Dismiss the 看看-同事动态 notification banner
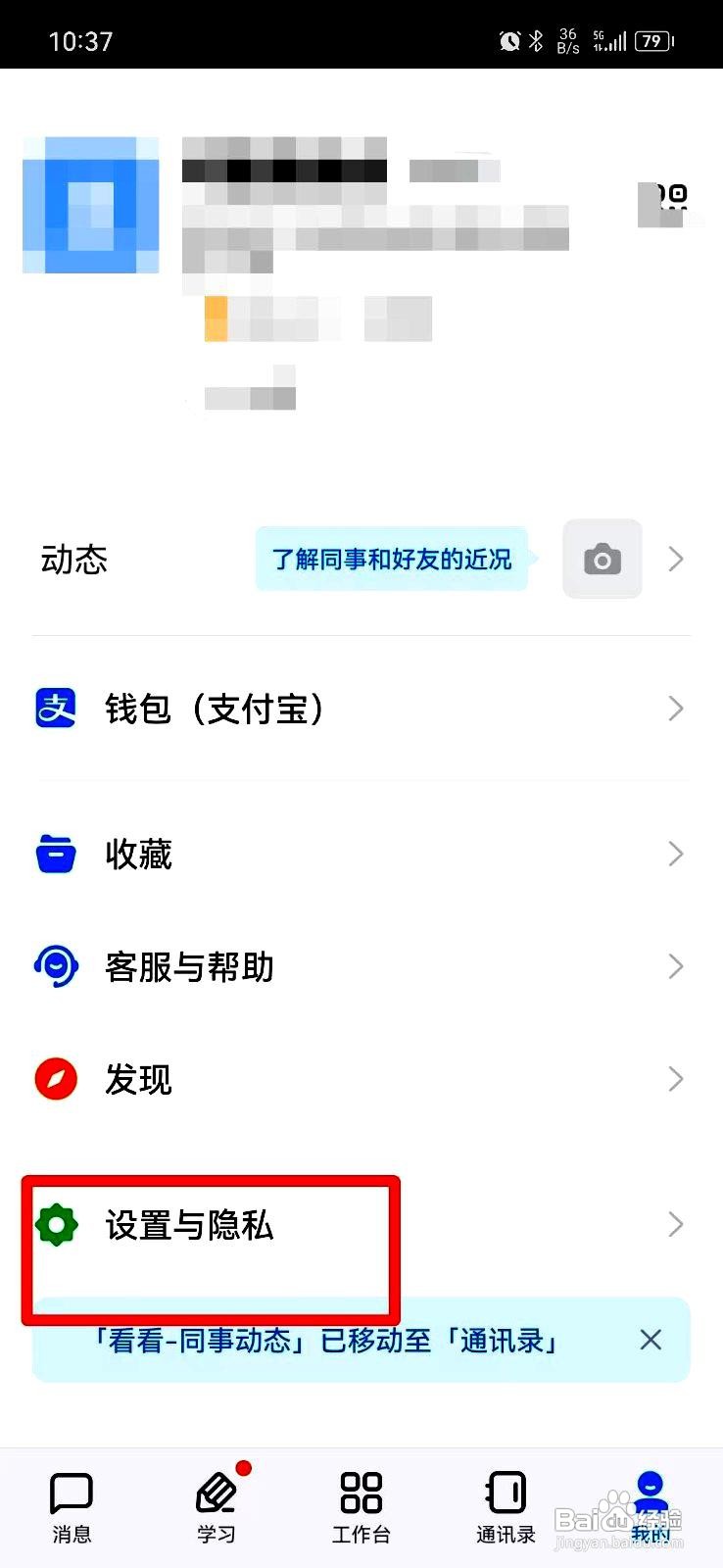Screen dimensions: 723x1568 tap(651, 1340)
